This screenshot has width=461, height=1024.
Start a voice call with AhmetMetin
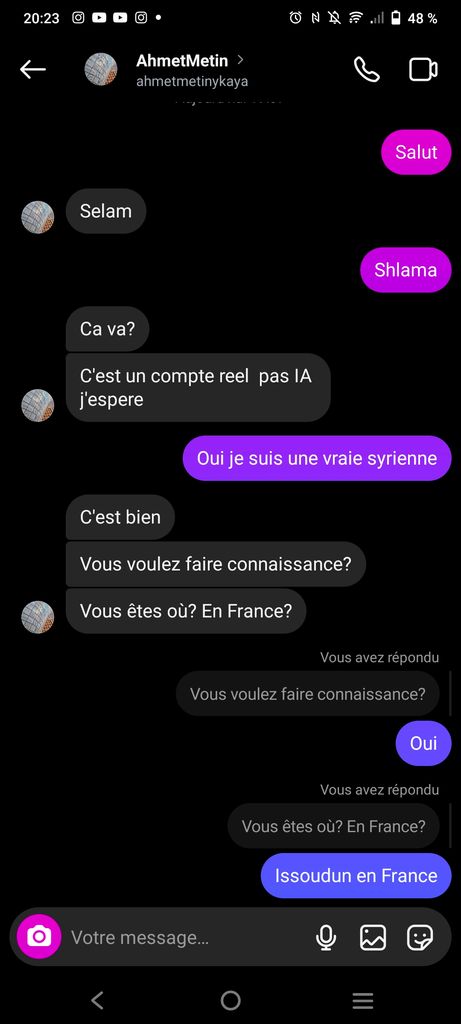coord(367,69)
